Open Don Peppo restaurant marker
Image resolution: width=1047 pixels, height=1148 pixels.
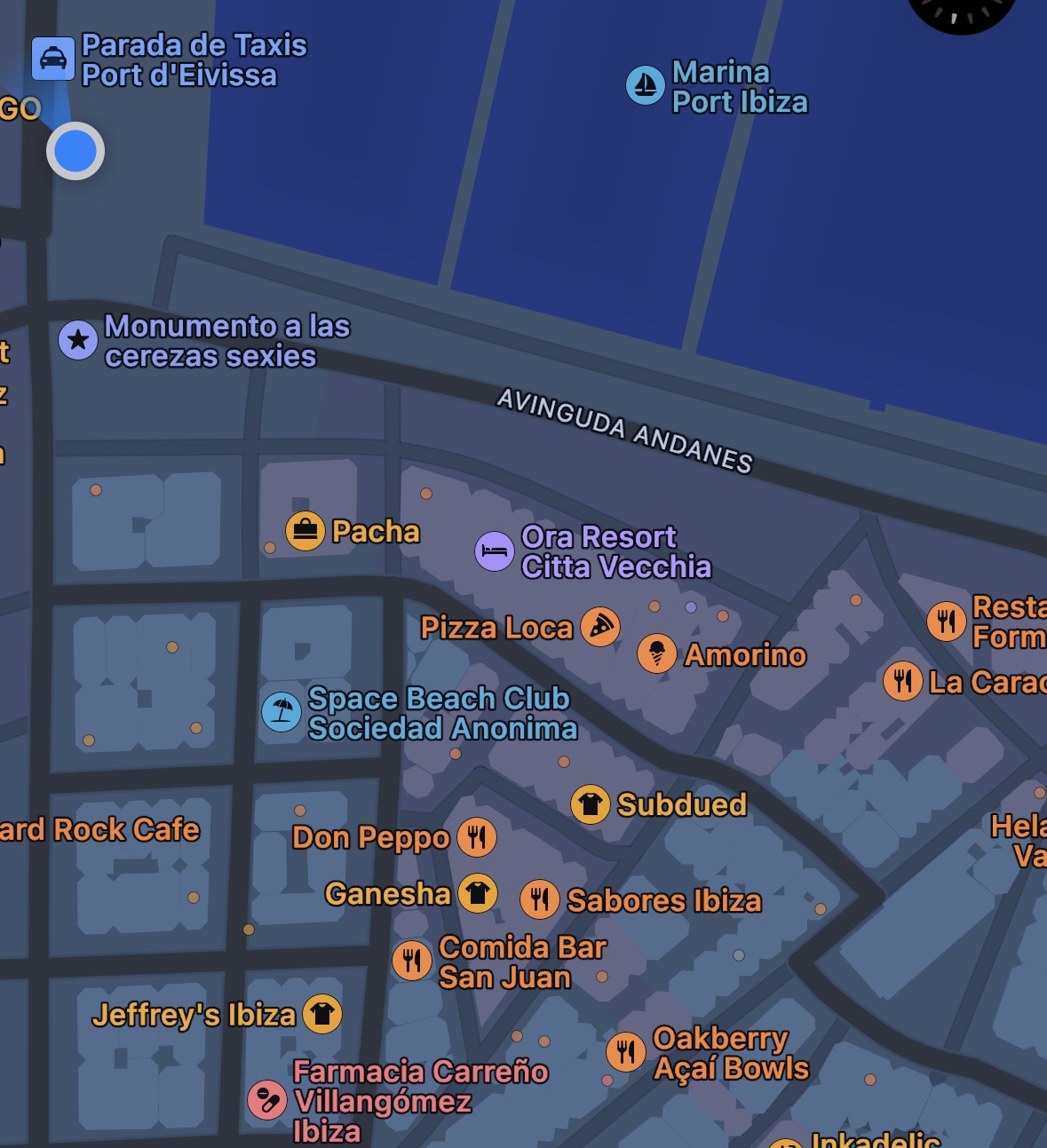point(477,836)
